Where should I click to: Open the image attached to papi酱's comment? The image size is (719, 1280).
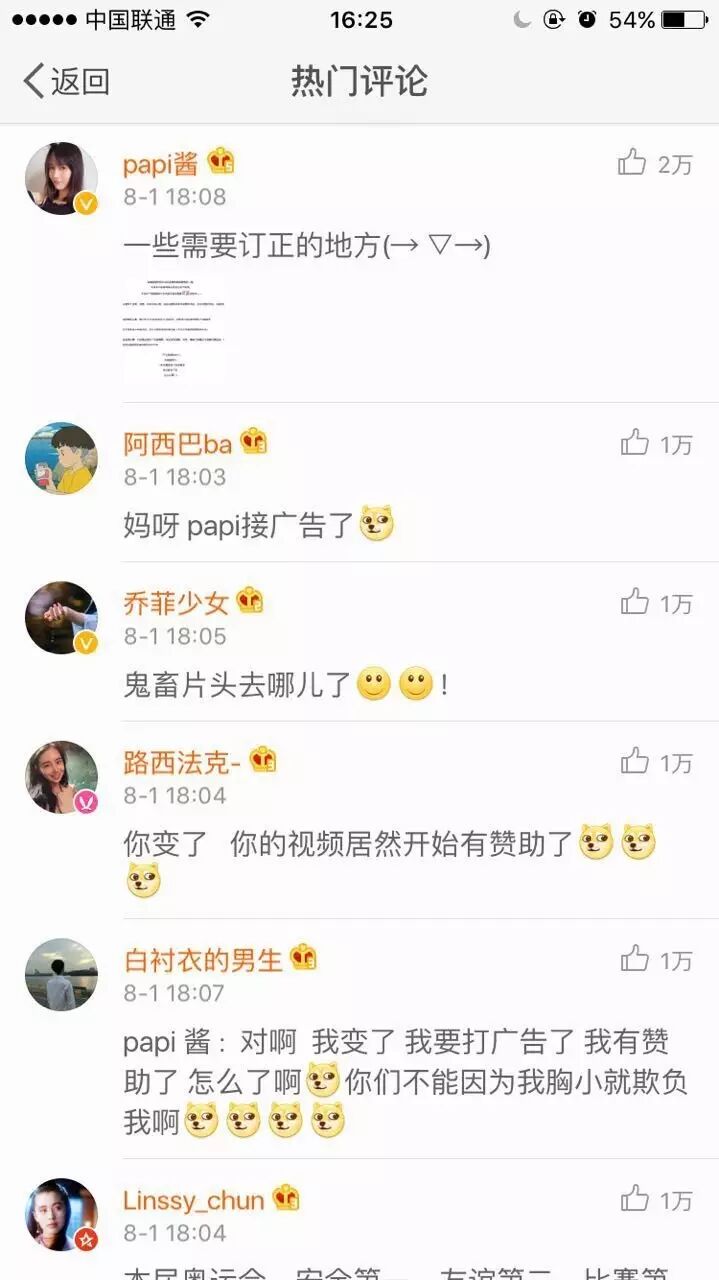click(x=173, y=328)
